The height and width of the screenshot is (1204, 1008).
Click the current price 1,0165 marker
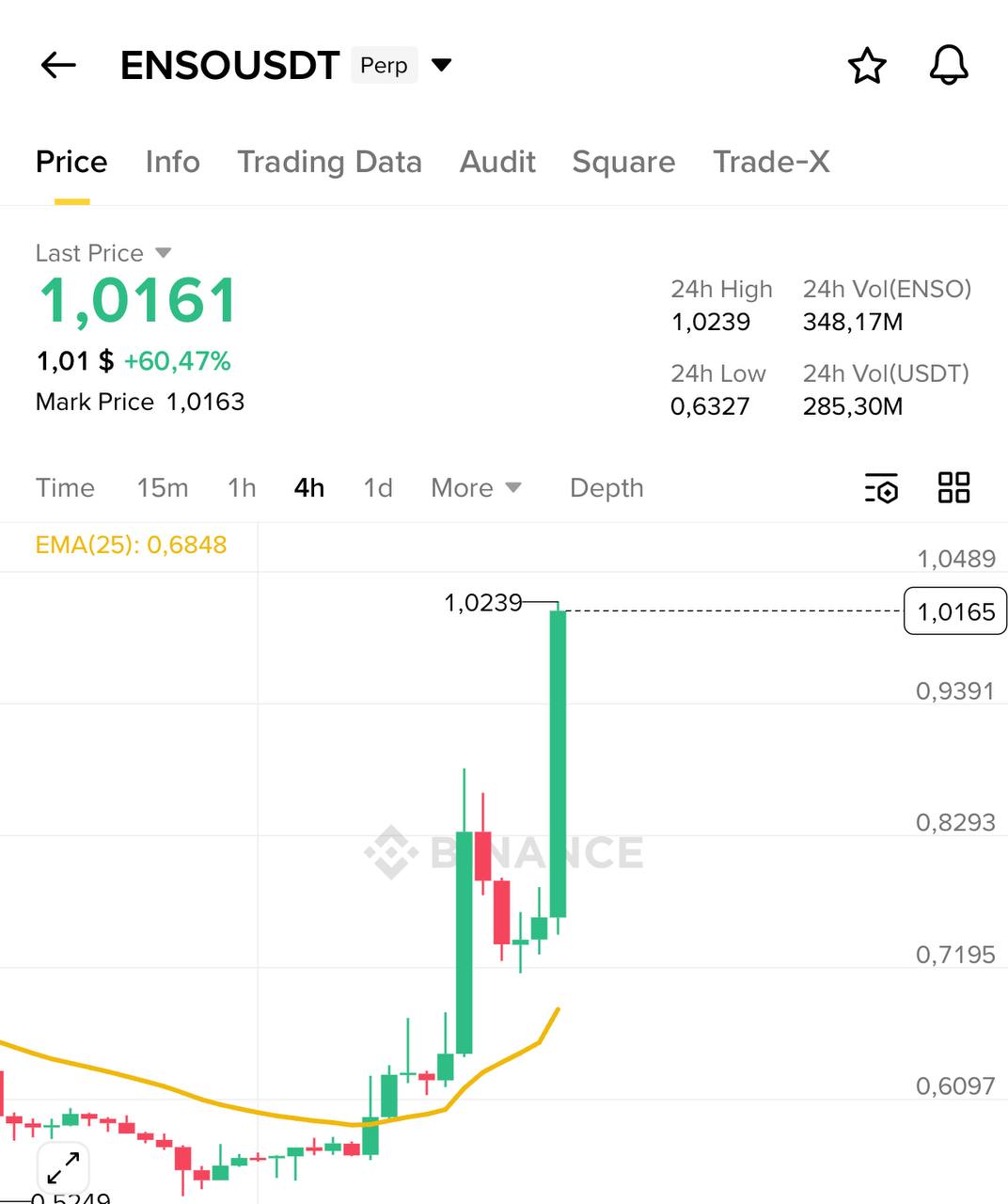click(954, 611)
